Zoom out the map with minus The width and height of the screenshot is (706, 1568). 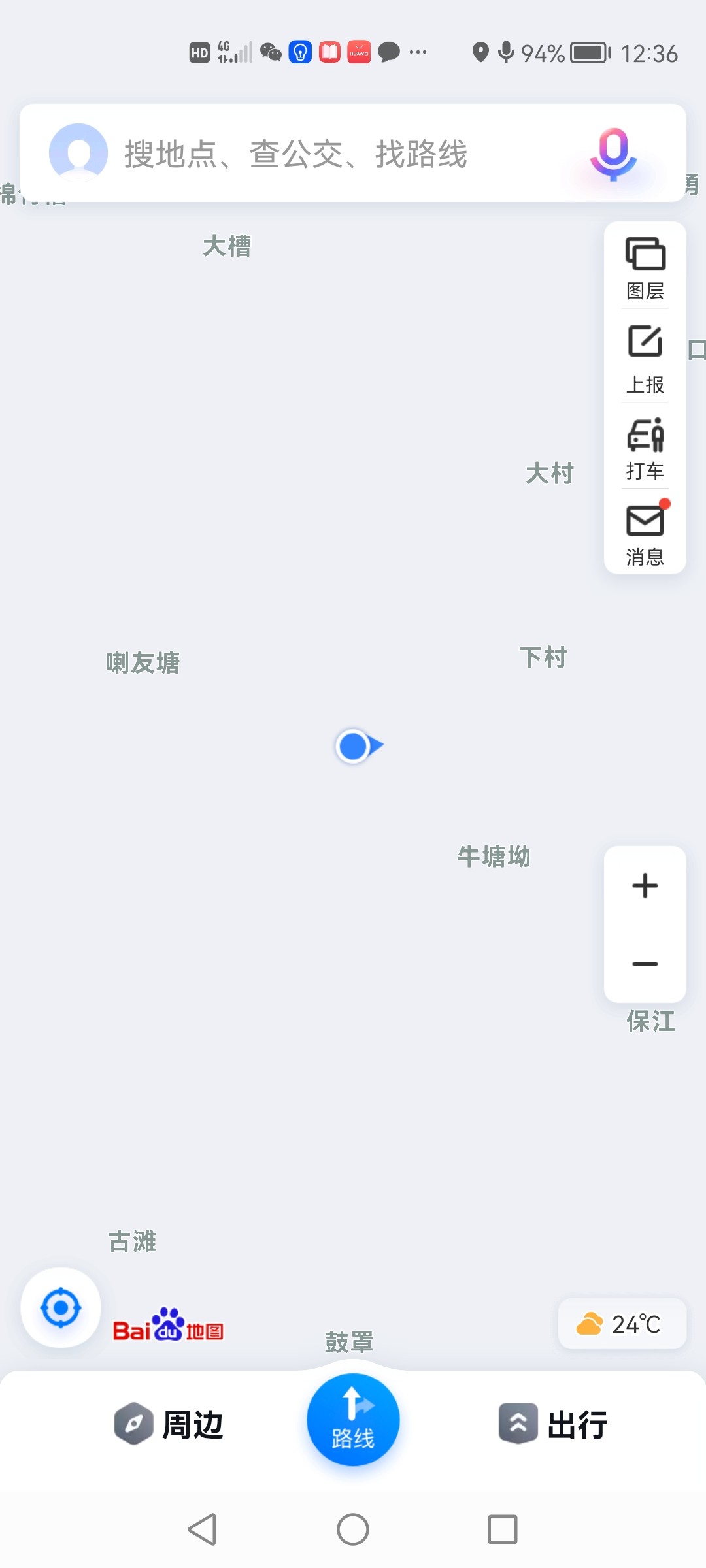645,964
